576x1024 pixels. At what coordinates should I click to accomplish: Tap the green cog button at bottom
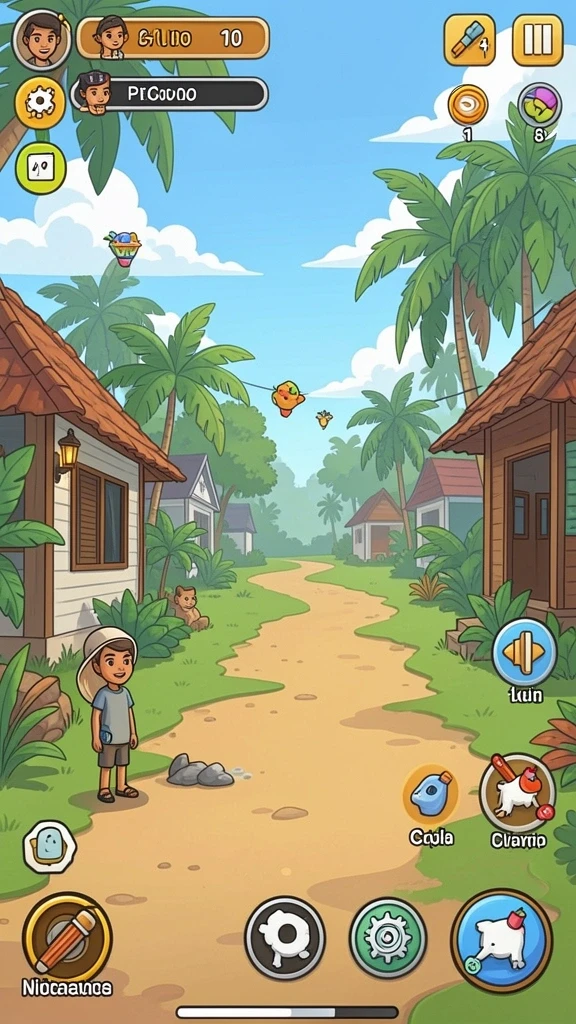click(388, 938)
